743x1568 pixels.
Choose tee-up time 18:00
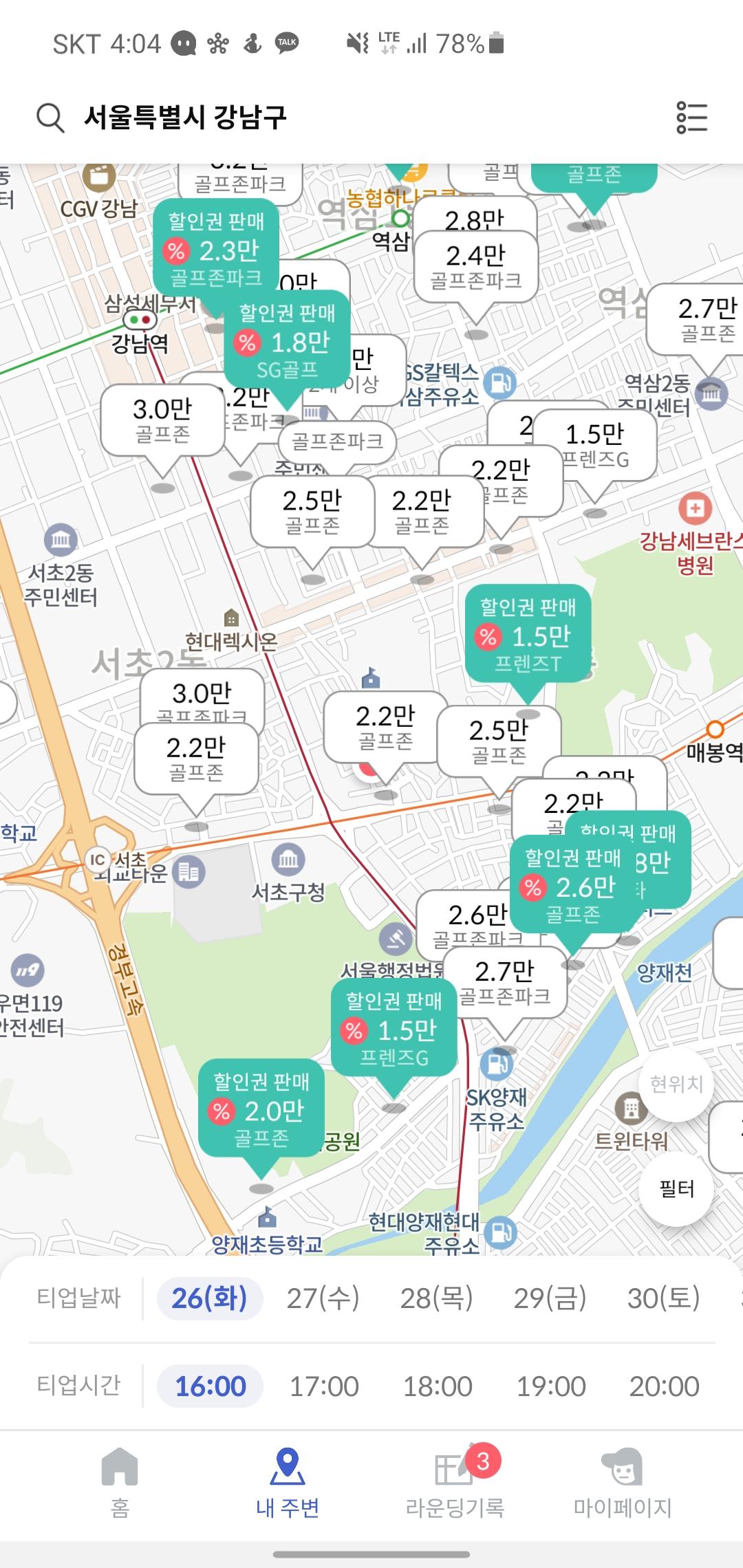tap(438, 1386)
